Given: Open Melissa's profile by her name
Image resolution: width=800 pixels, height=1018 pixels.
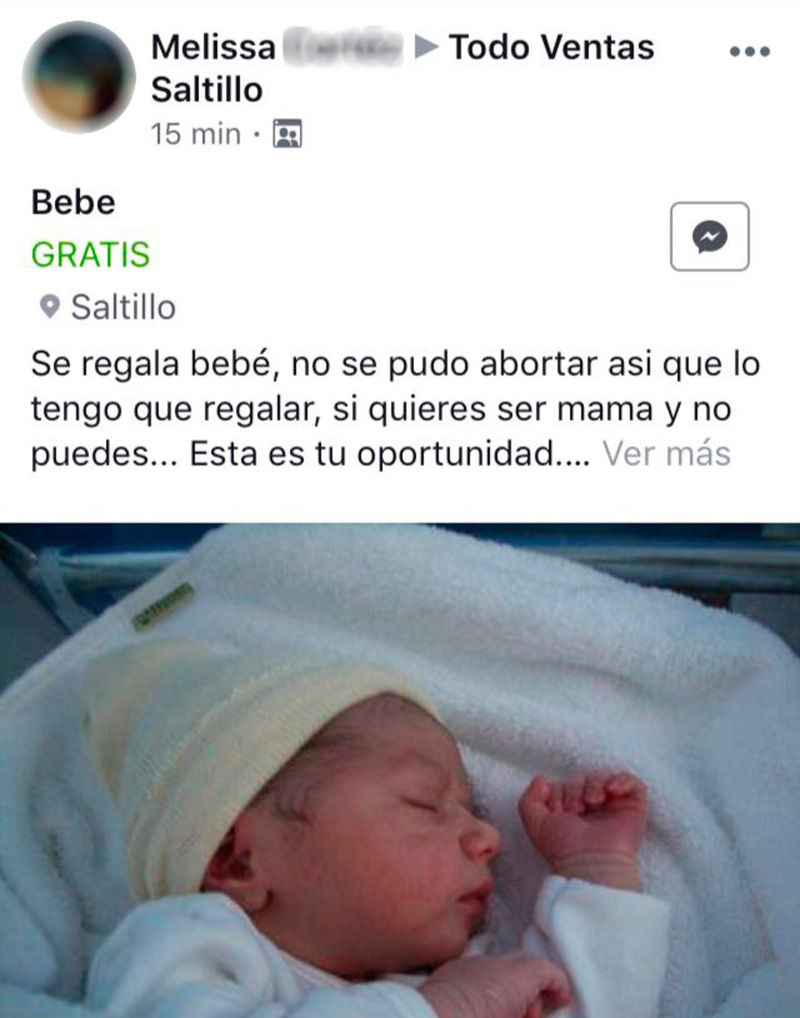Looking at the screenshot, I should point(213,47).
